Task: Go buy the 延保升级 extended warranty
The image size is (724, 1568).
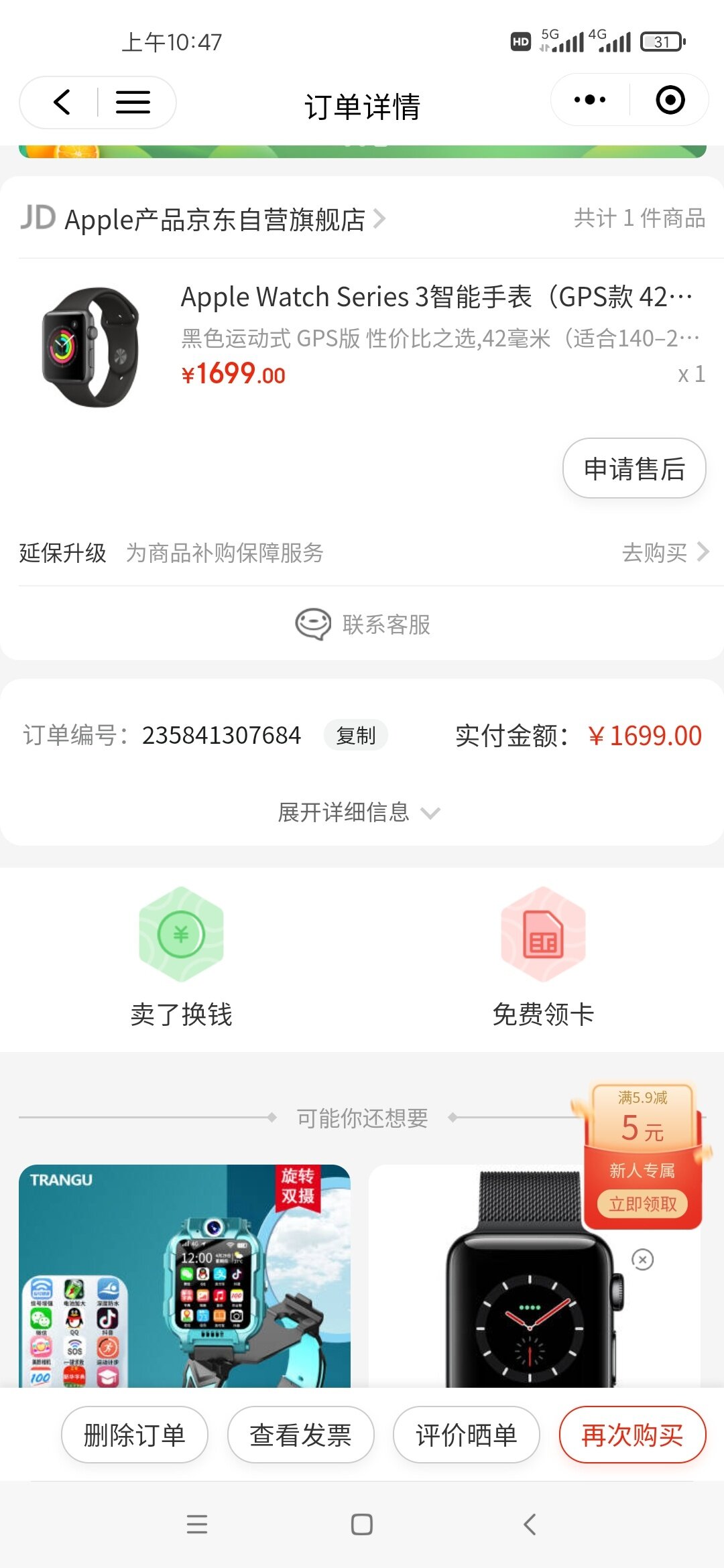Action: coord(664,553)
